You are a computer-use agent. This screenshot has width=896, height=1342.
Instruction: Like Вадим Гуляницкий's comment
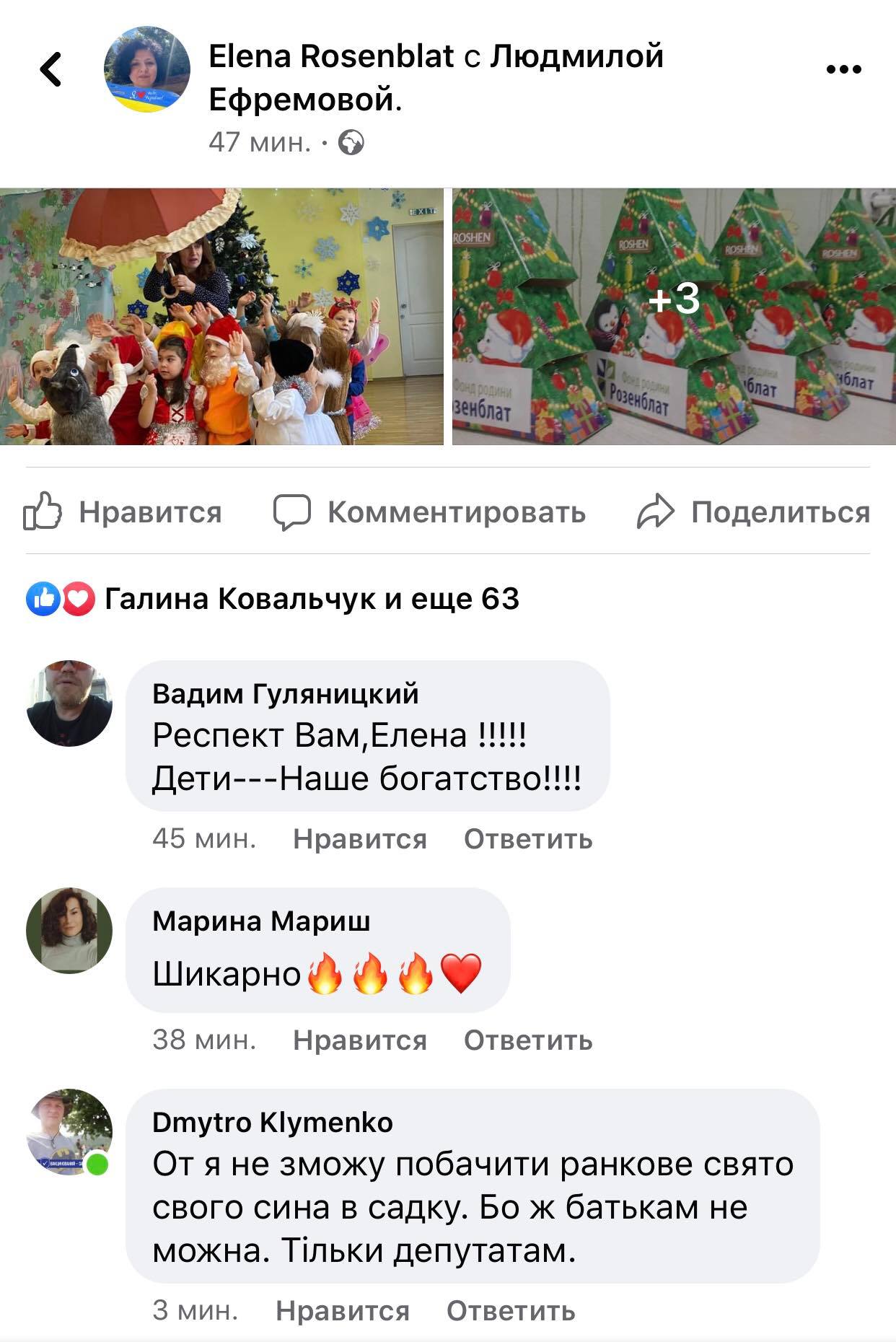[359, 839]
